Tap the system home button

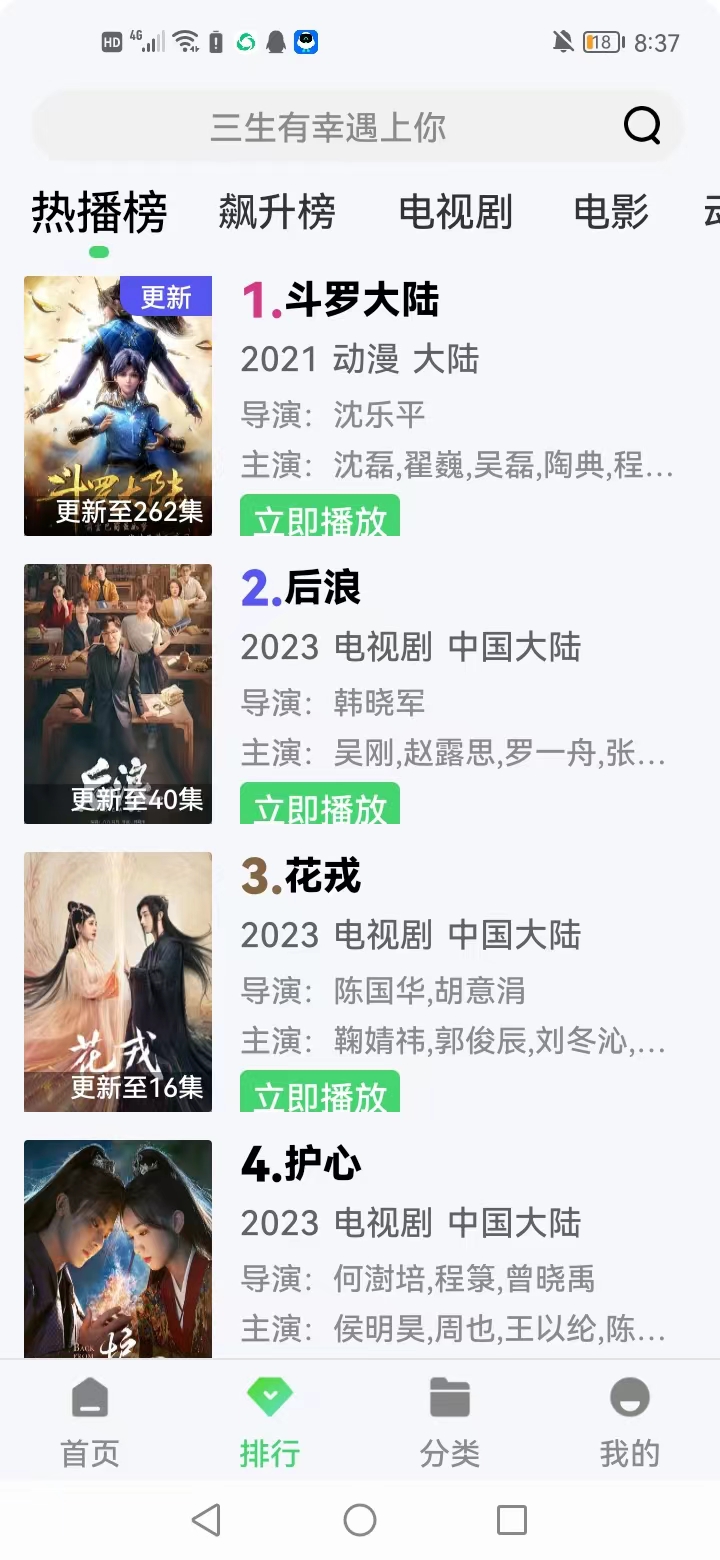pyautogui.click(x=360, y=1521)
